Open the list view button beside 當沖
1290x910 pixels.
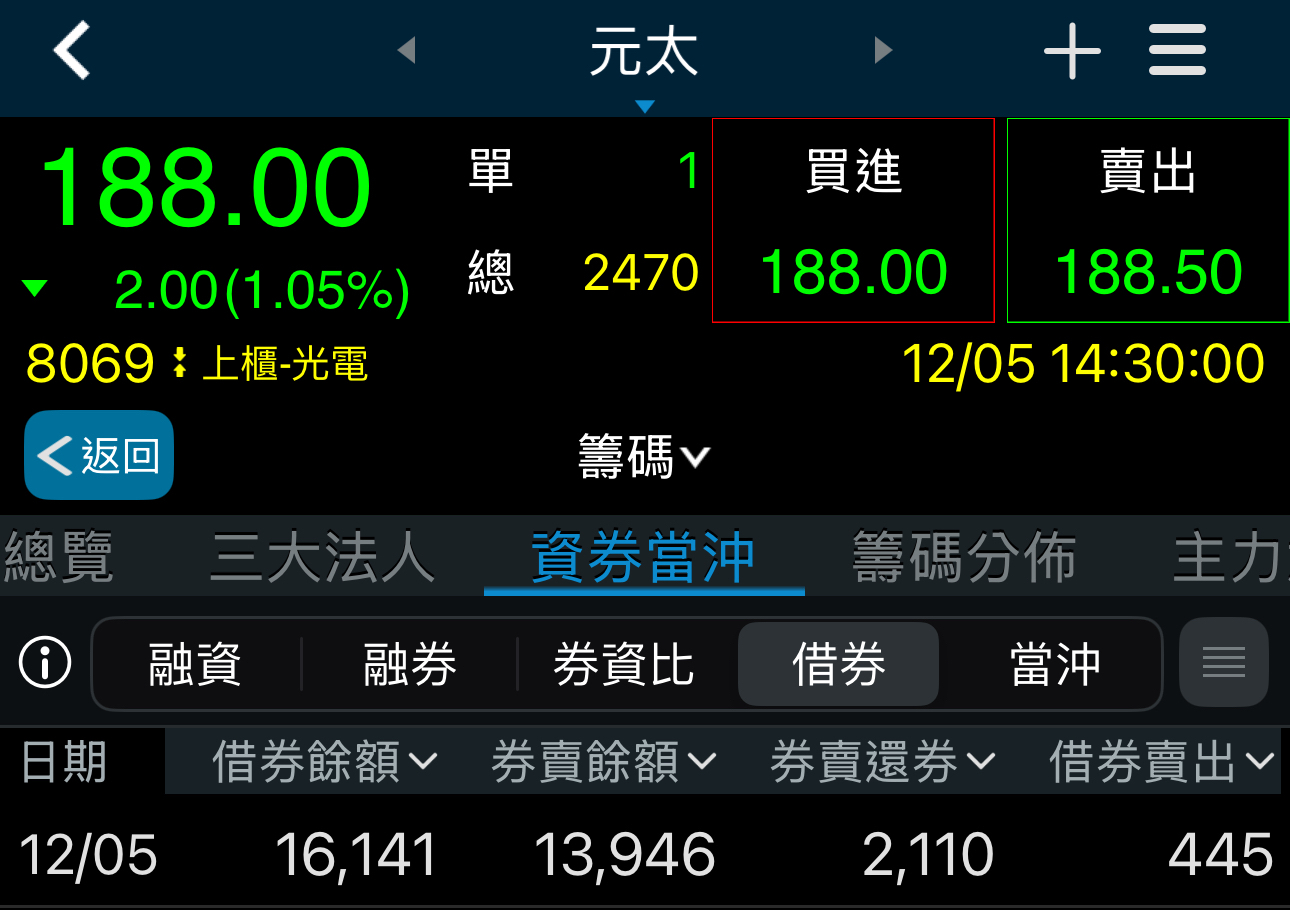coord(1224,662)
